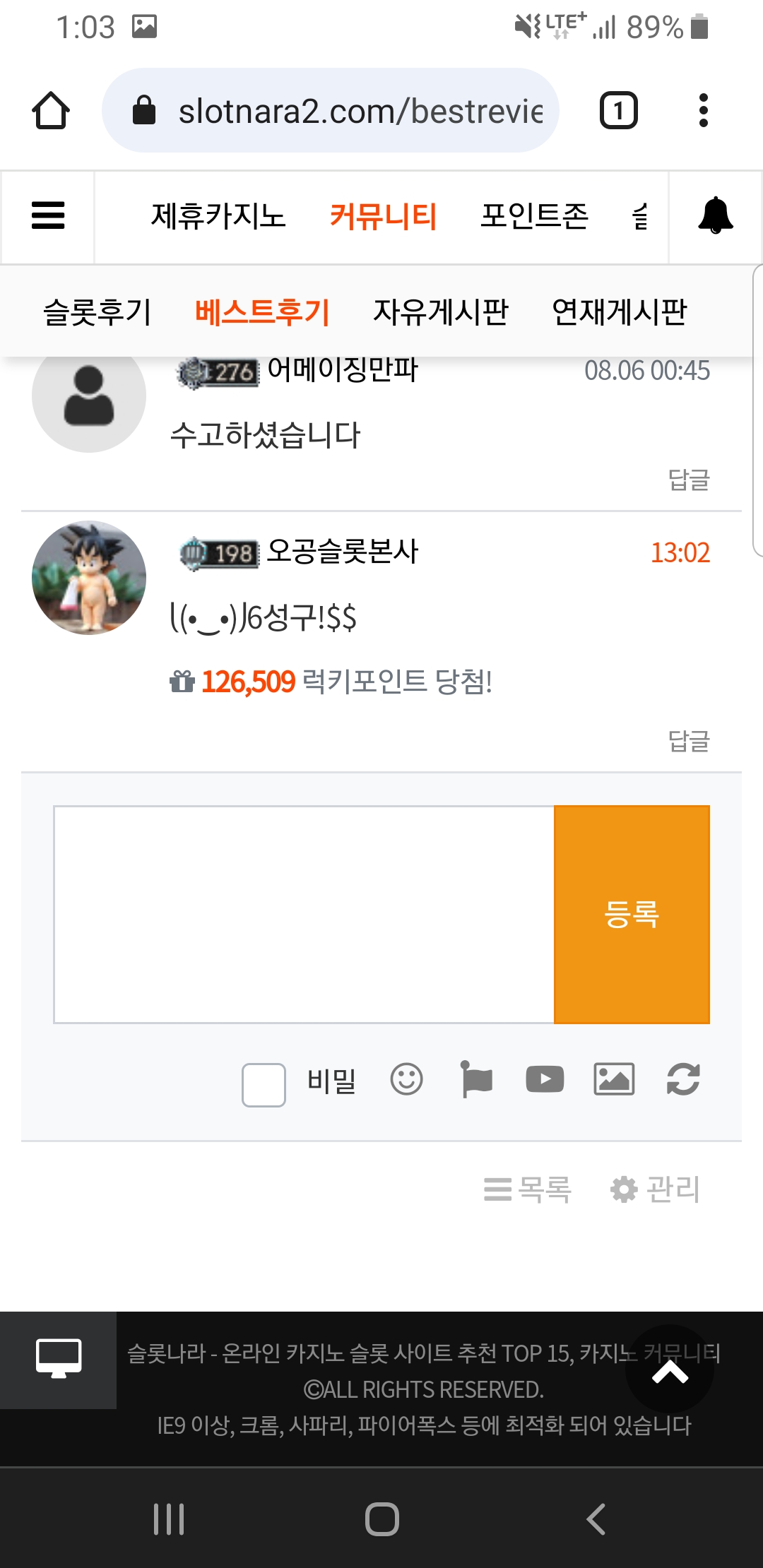Reply to 오공슬롯본사's comment
This screenshot has width=763, height=1568.
click(689, 741)
